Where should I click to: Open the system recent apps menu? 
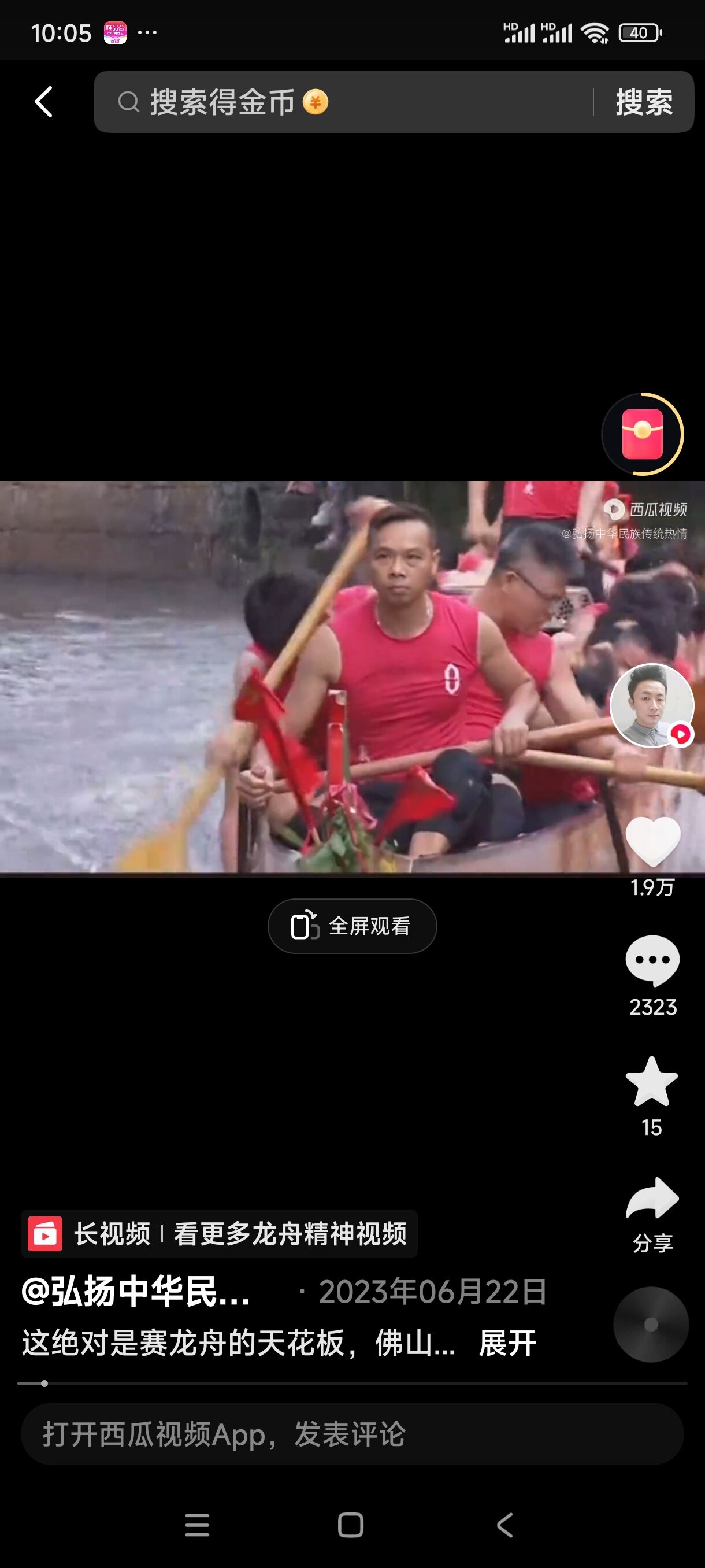click(197, 1525)
